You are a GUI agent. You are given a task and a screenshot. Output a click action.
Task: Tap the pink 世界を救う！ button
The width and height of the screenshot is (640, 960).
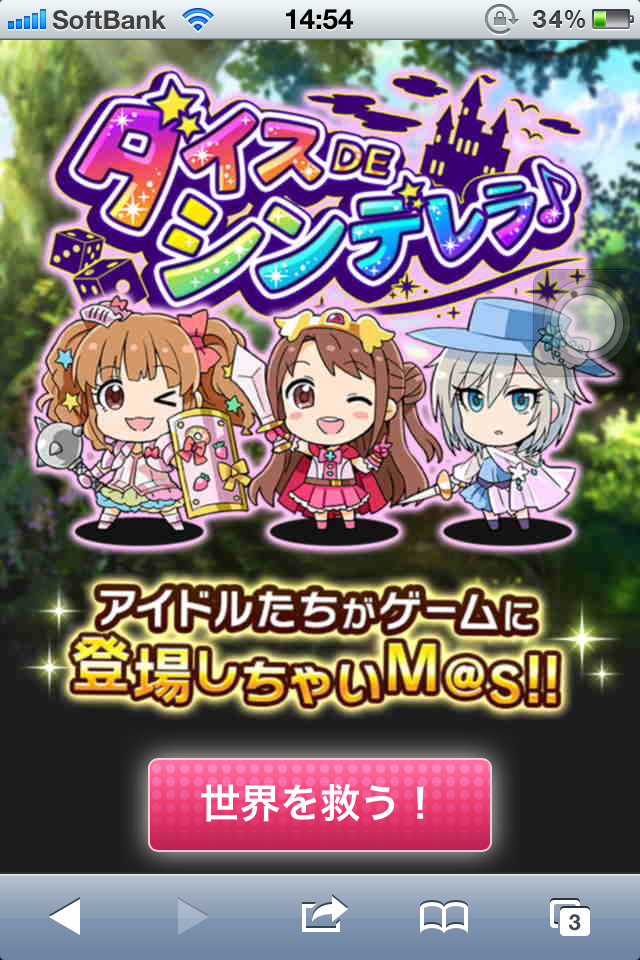point(320,804)
